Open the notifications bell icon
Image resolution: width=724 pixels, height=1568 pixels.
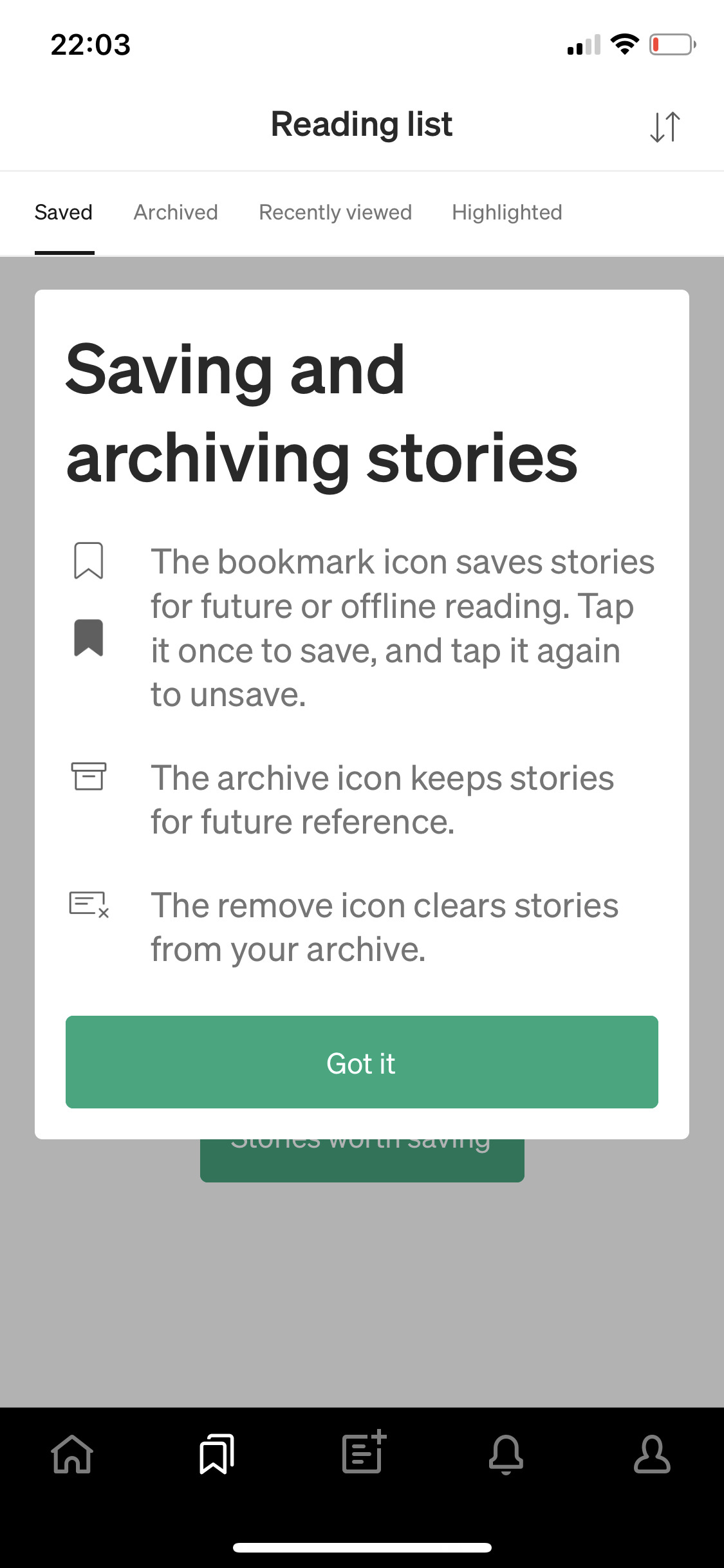(506, 1455)
